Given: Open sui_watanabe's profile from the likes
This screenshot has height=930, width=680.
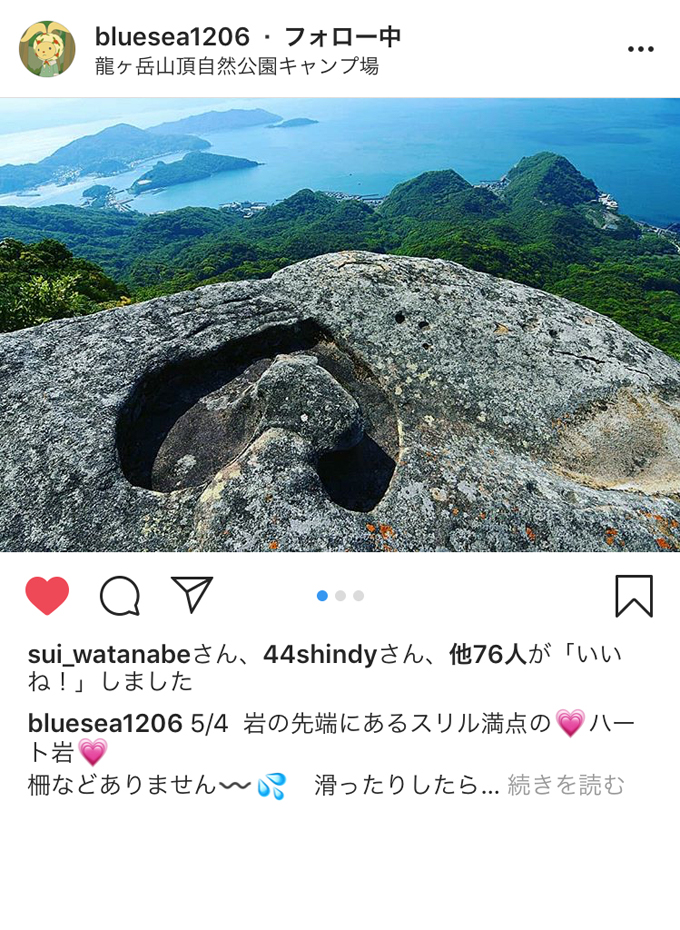Looking at the screenshot, I should [x=109, y=655].
